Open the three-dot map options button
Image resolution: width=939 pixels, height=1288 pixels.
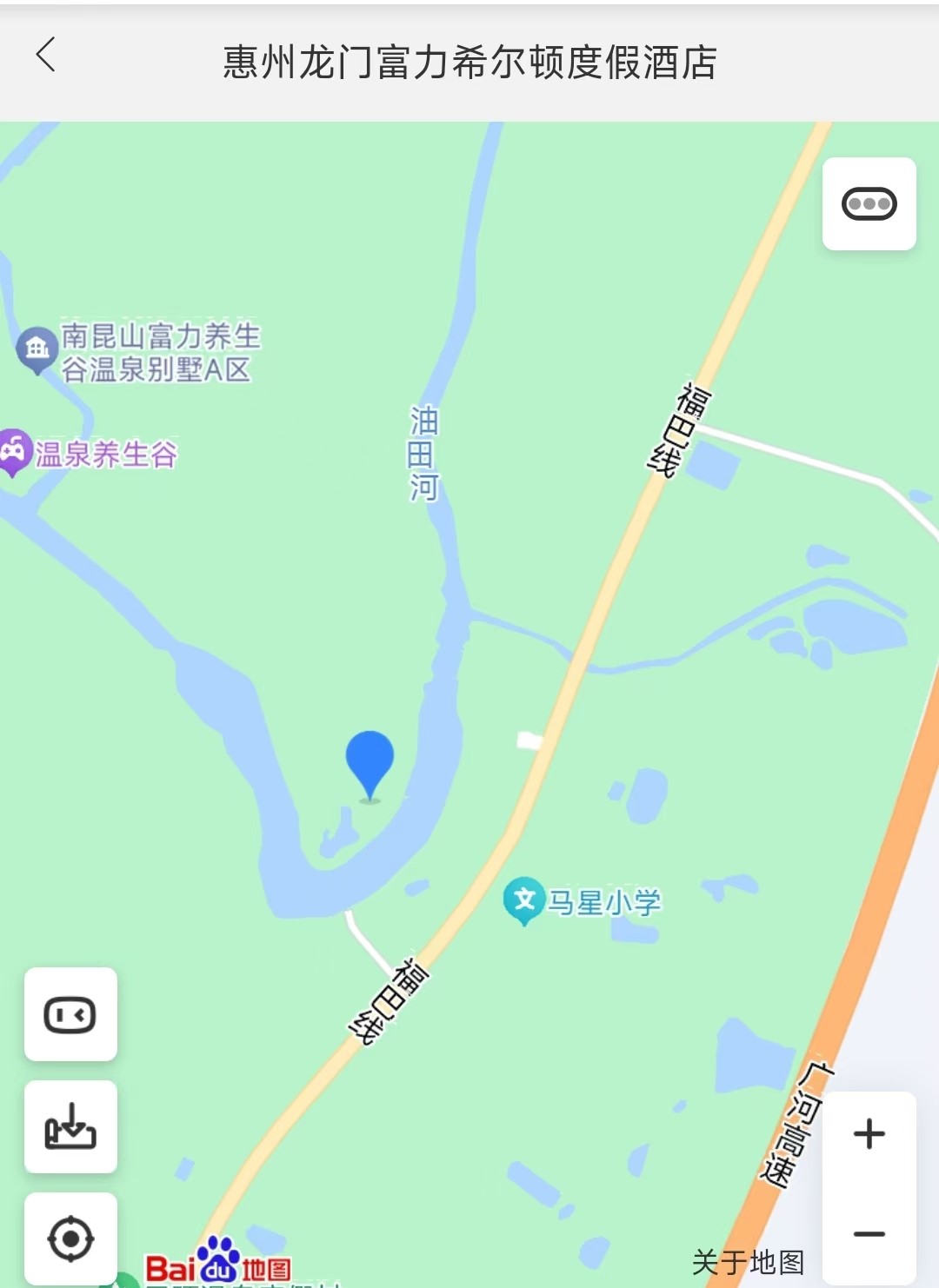coord(869,204)
